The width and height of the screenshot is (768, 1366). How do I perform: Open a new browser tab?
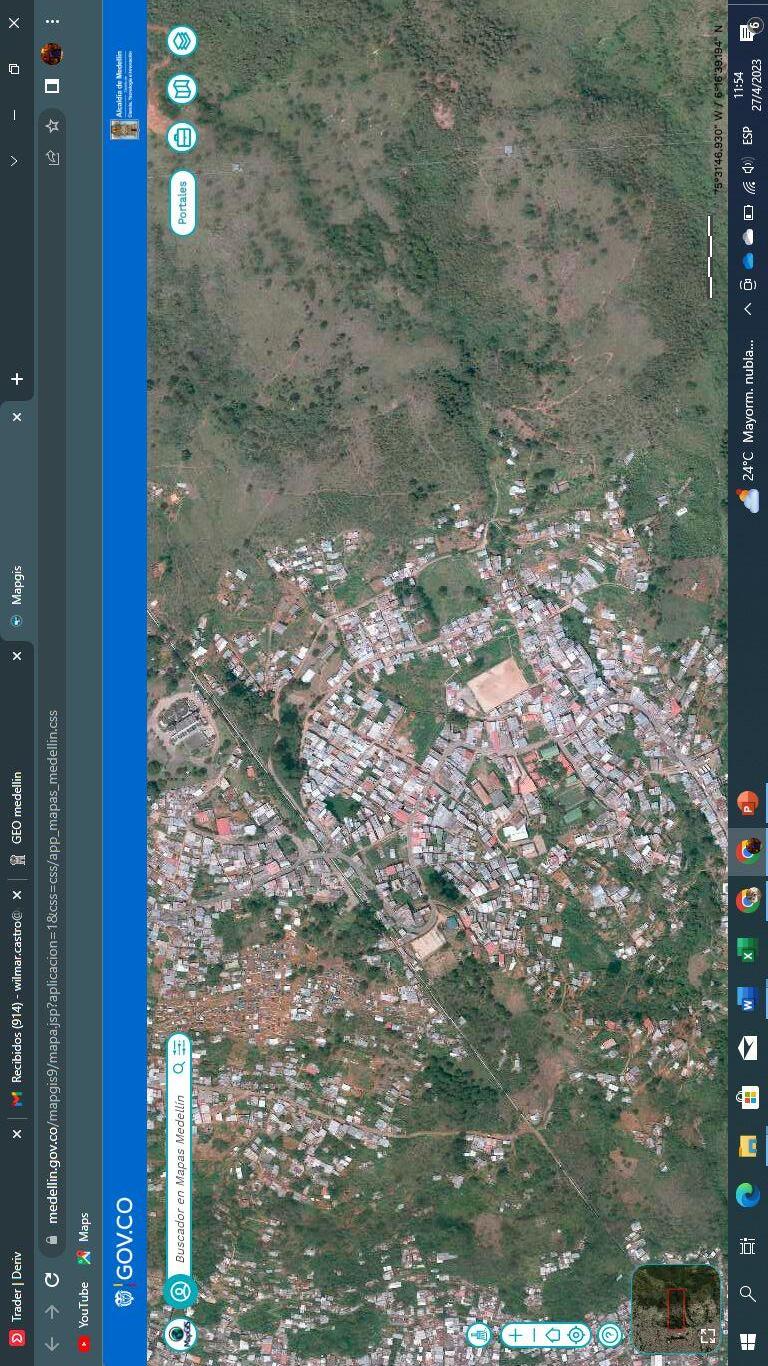(17, 379)
